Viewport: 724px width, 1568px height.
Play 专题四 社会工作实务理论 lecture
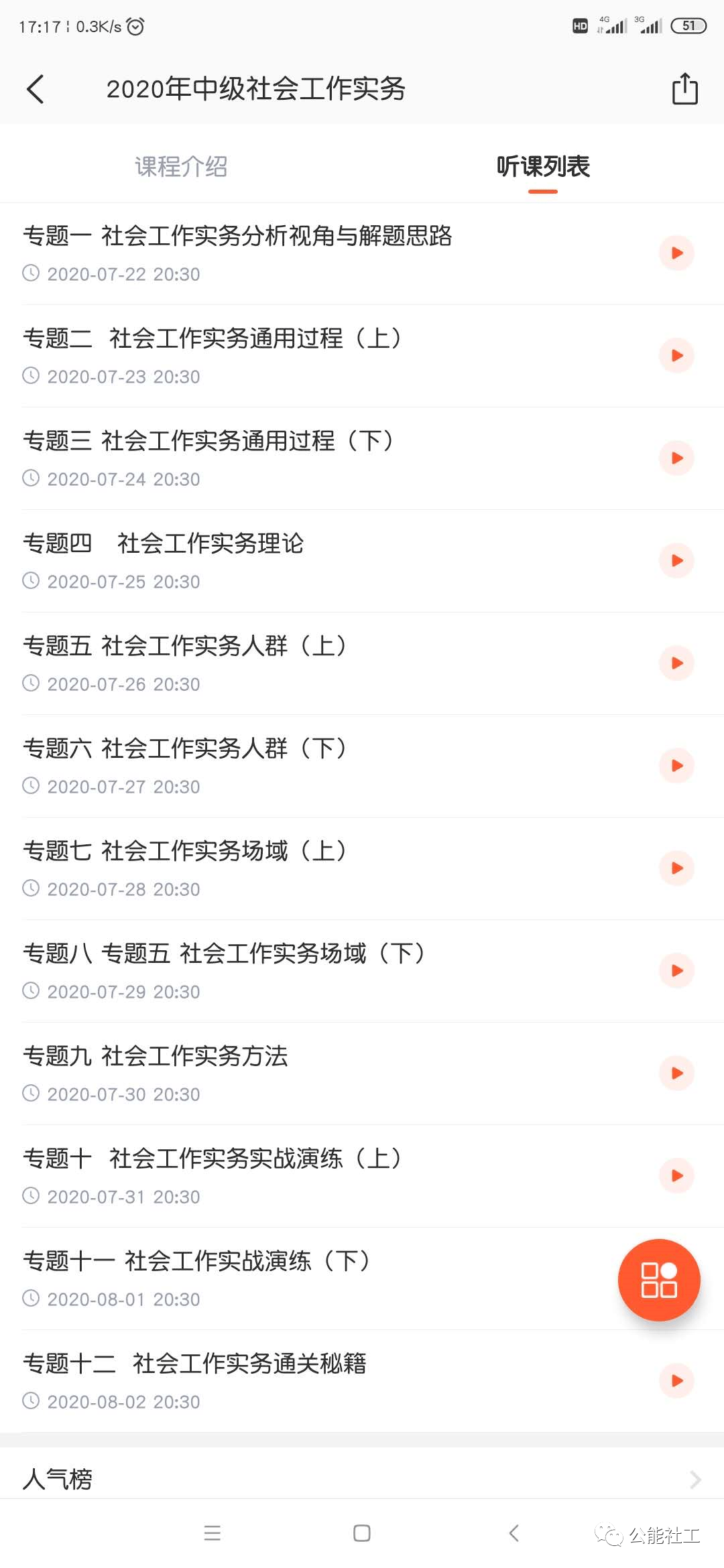676,562
